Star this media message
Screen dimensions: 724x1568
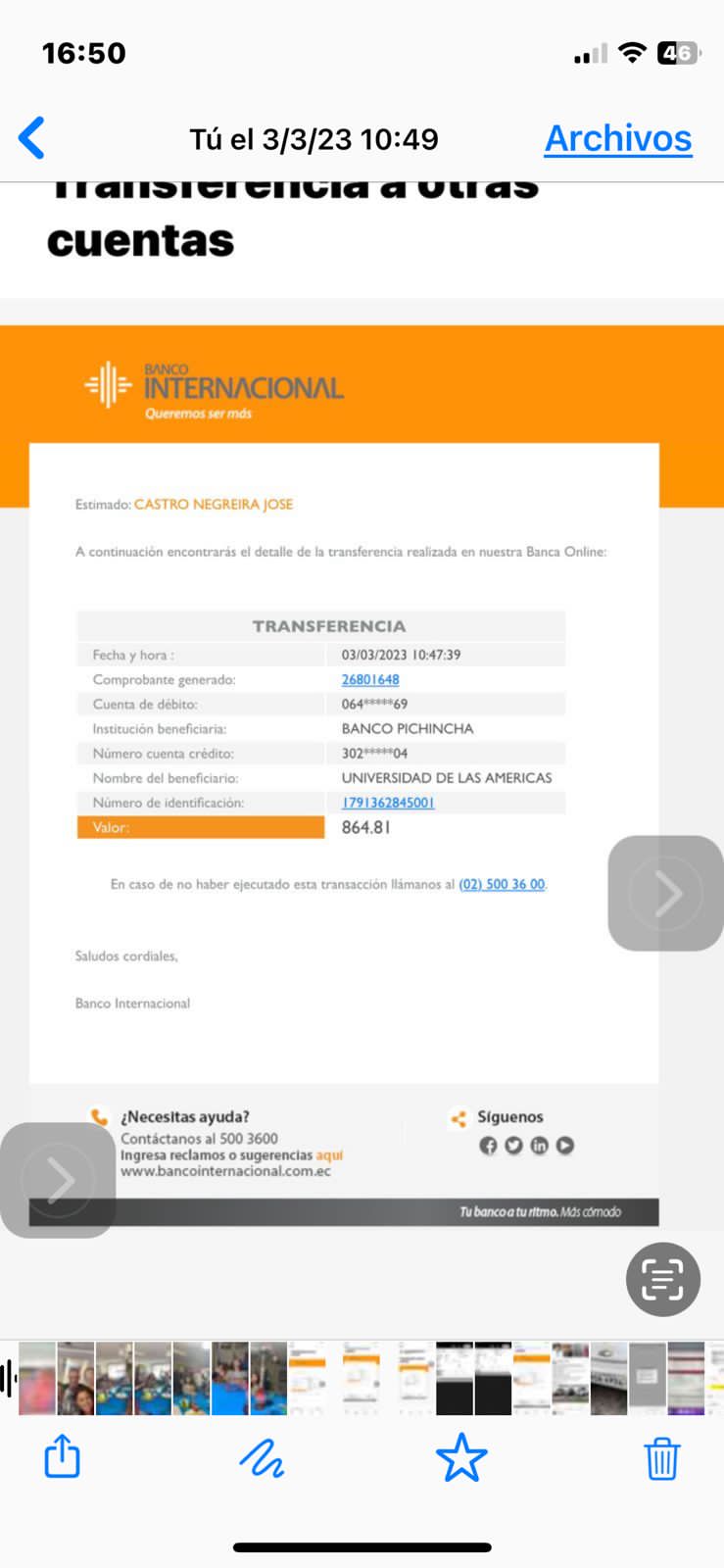point(460,1457)
